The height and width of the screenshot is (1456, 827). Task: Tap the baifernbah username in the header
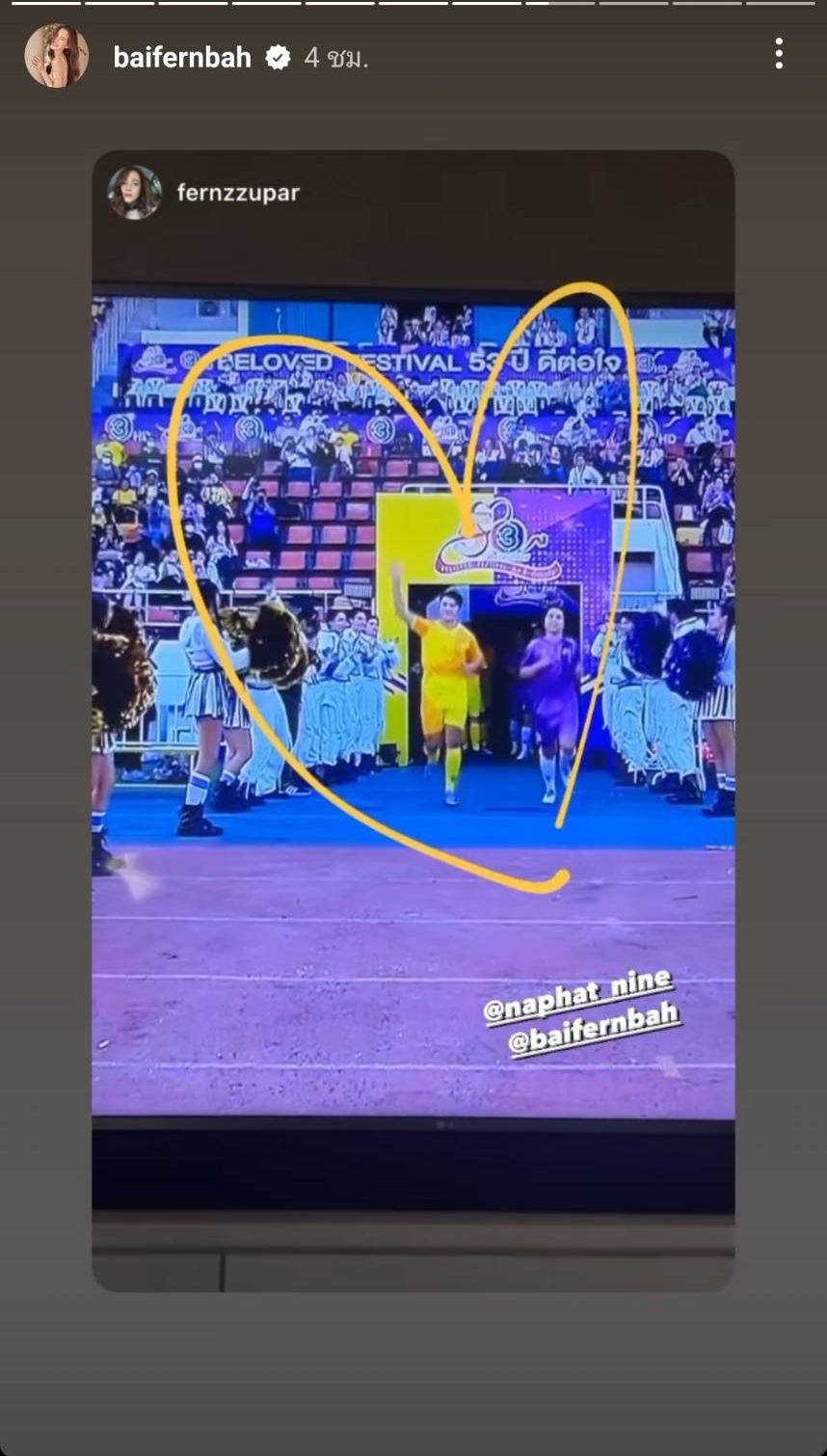pyautogui.click(x=182, y=58)
